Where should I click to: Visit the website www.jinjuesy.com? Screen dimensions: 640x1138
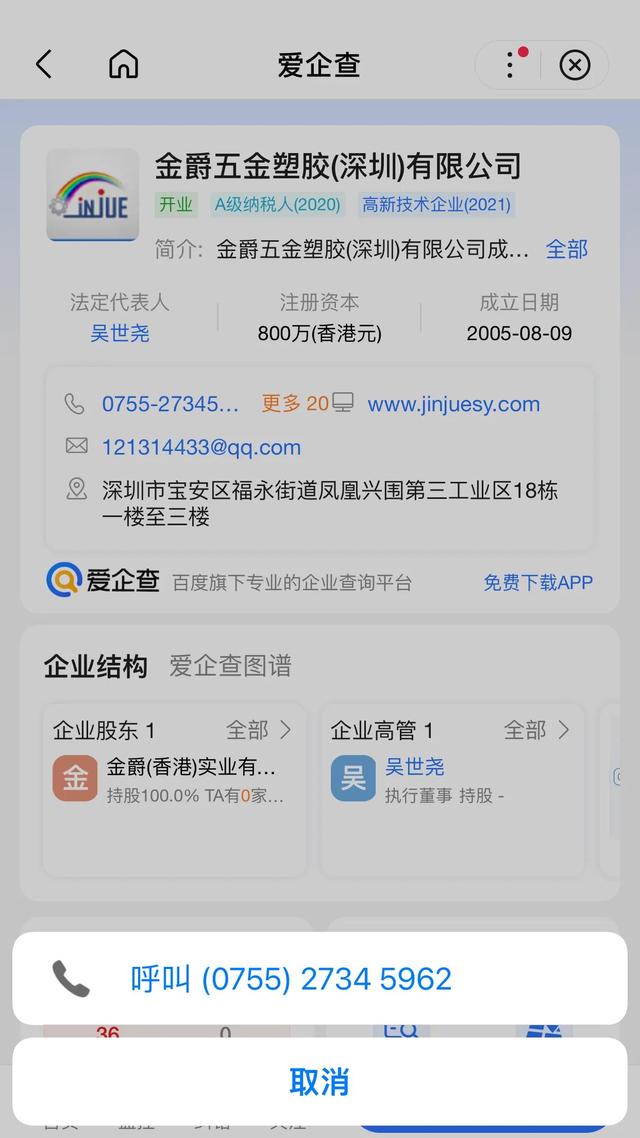pyautogui.click(x=454, y=404)
